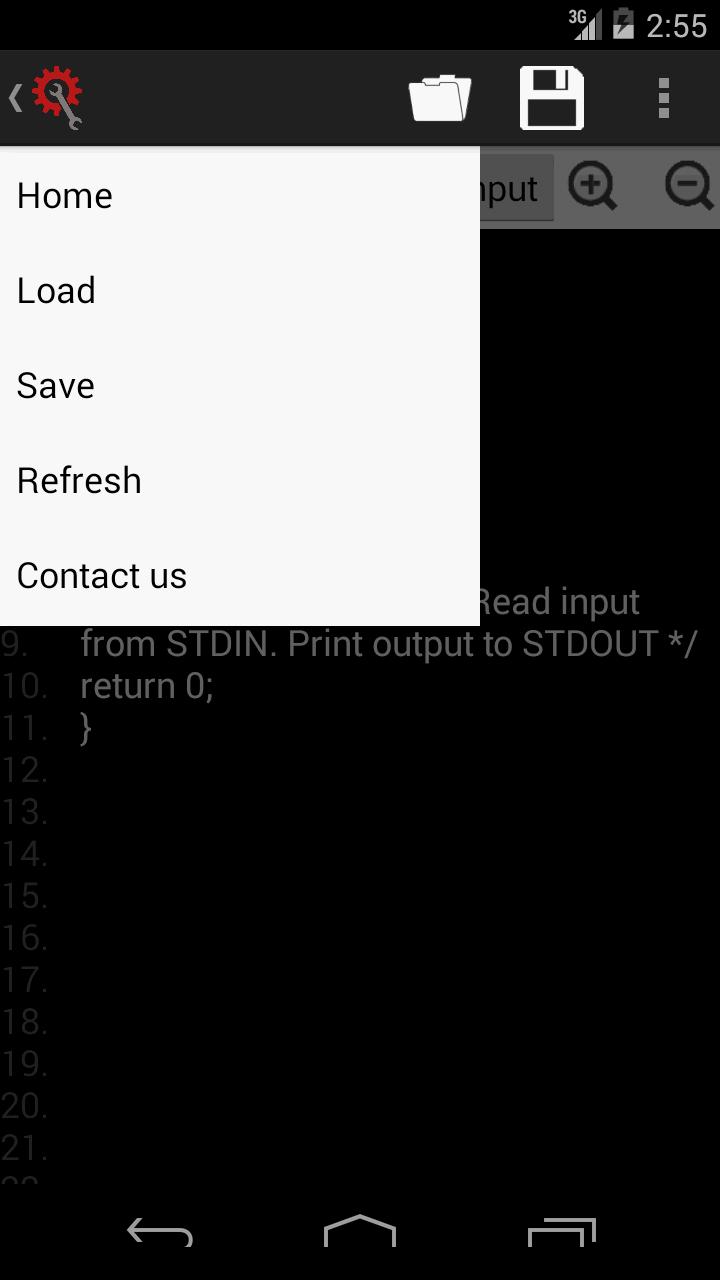Screen dimensions: 720x1280
Task: Open the three-dot overflow menu
Action: click(663, 98)
